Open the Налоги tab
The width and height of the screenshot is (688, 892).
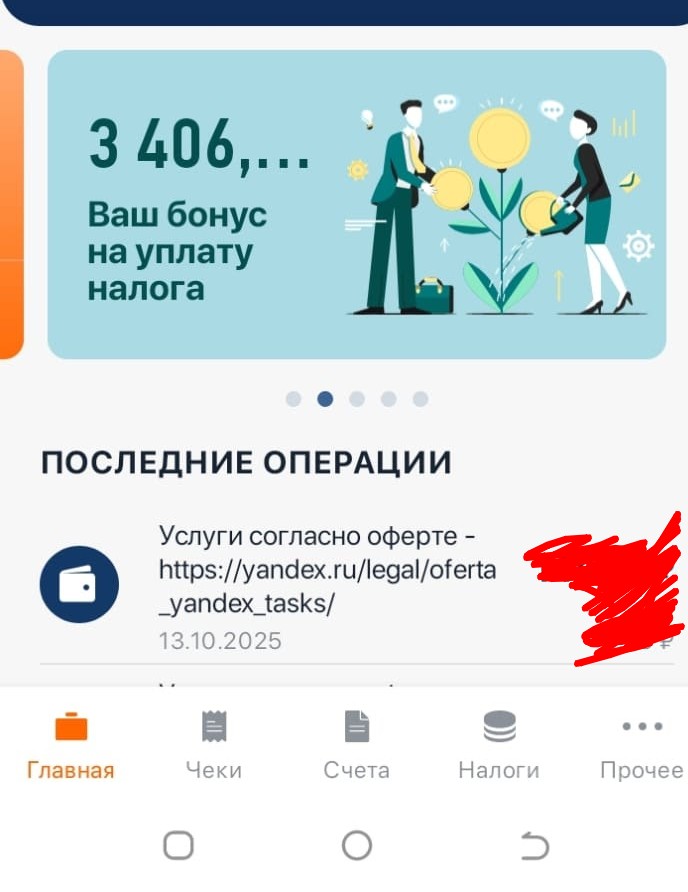[498, 745]
